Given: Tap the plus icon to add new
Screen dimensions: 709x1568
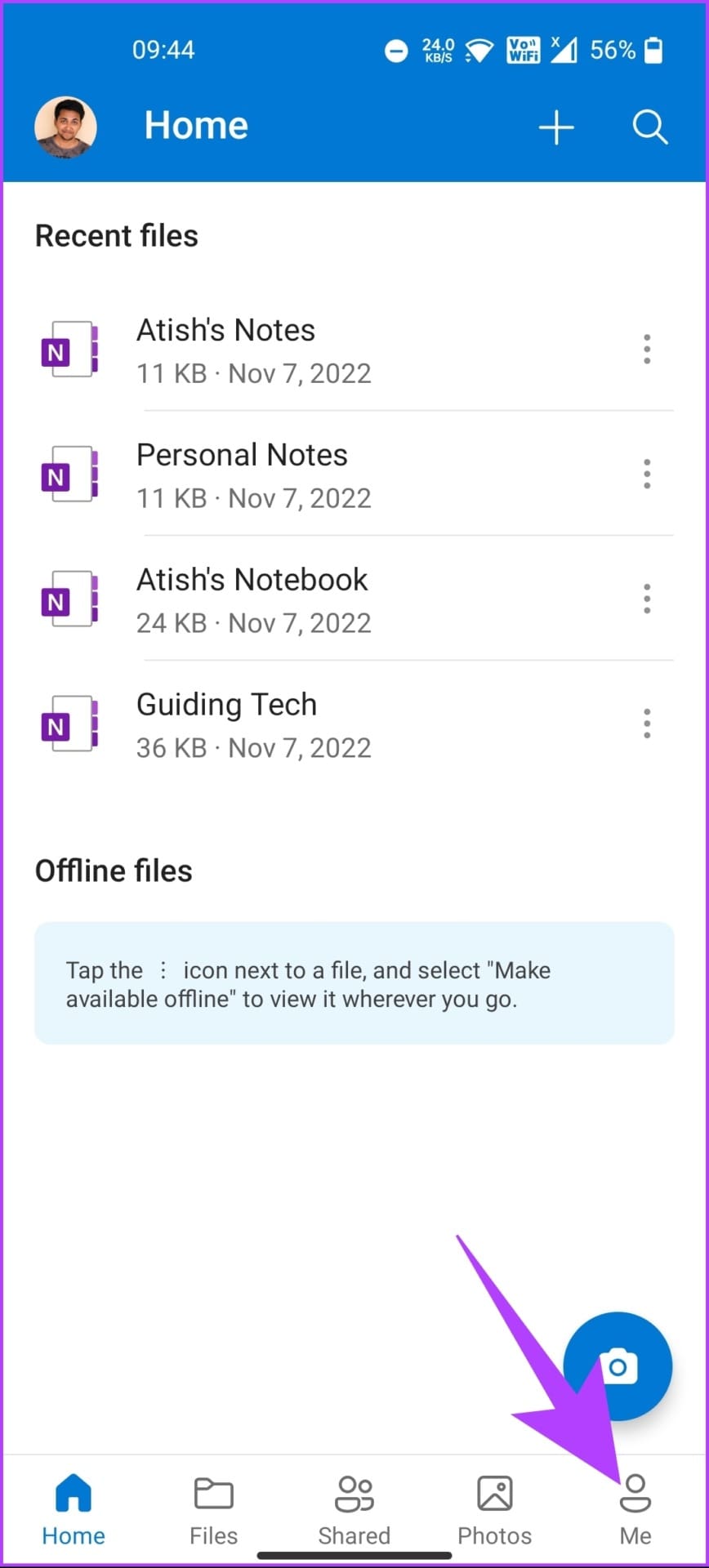Looking at the screenshot, I should (556, 127).
